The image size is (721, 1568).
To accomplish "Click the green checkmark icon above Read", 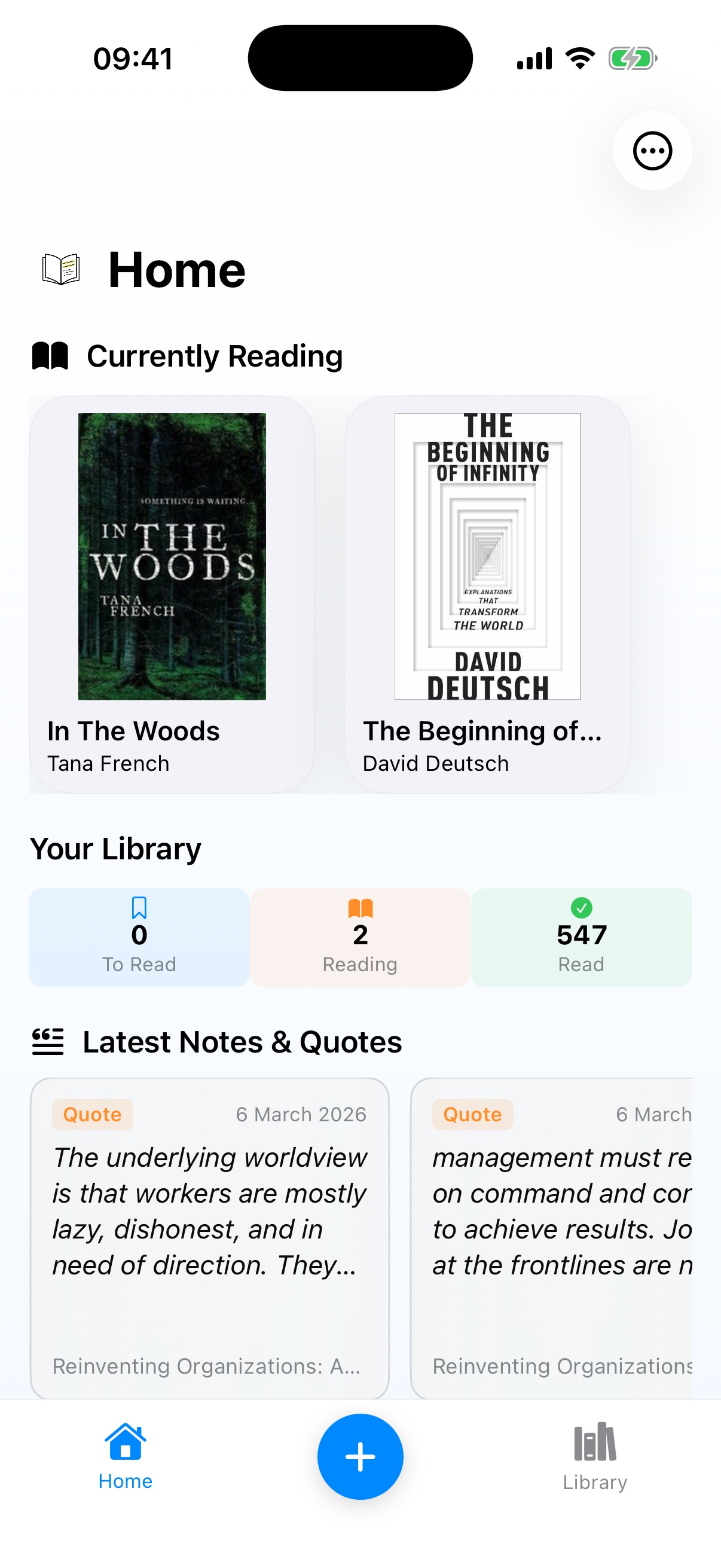I will pos(582,908).
